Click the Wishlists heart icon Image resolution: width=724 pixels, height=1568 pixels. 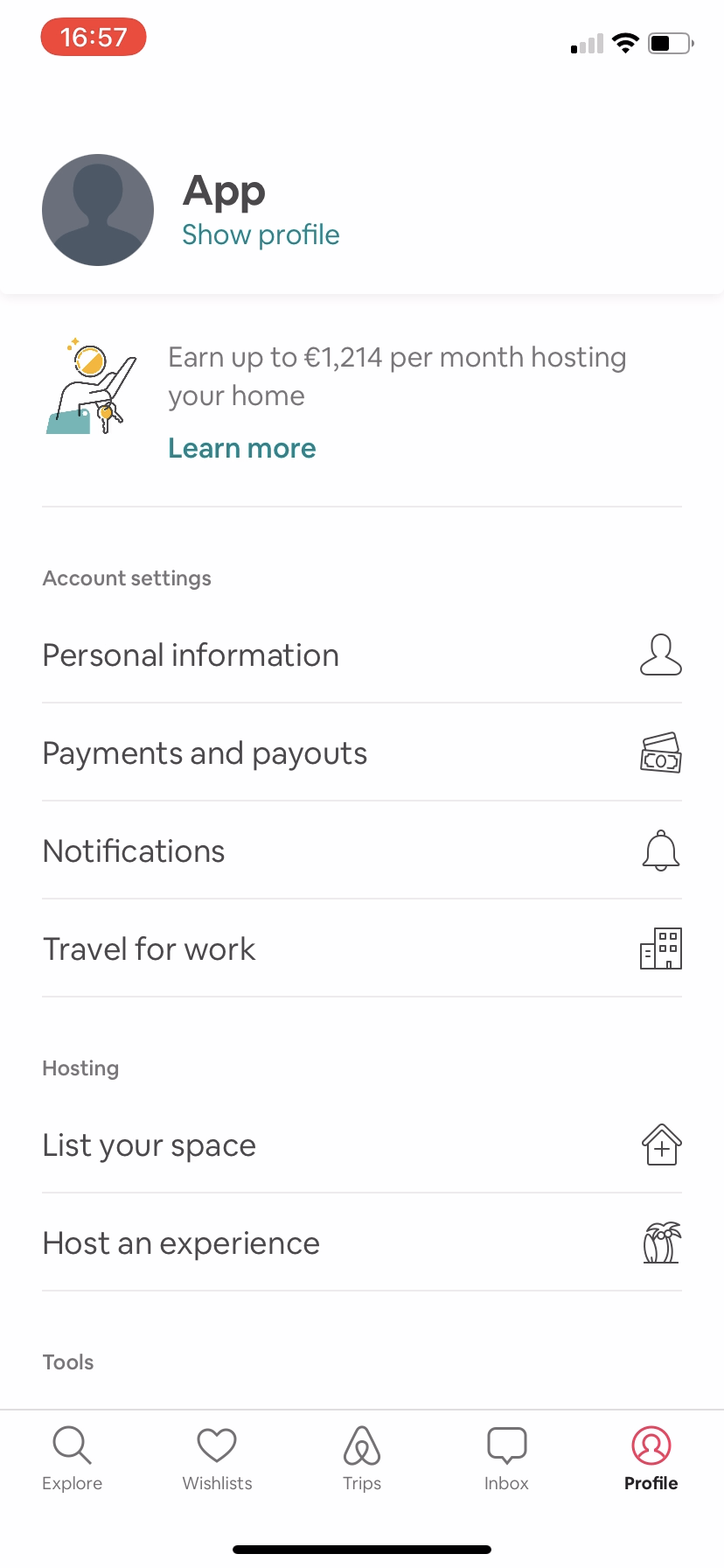pyautogui.click(x=216, y=1444)
